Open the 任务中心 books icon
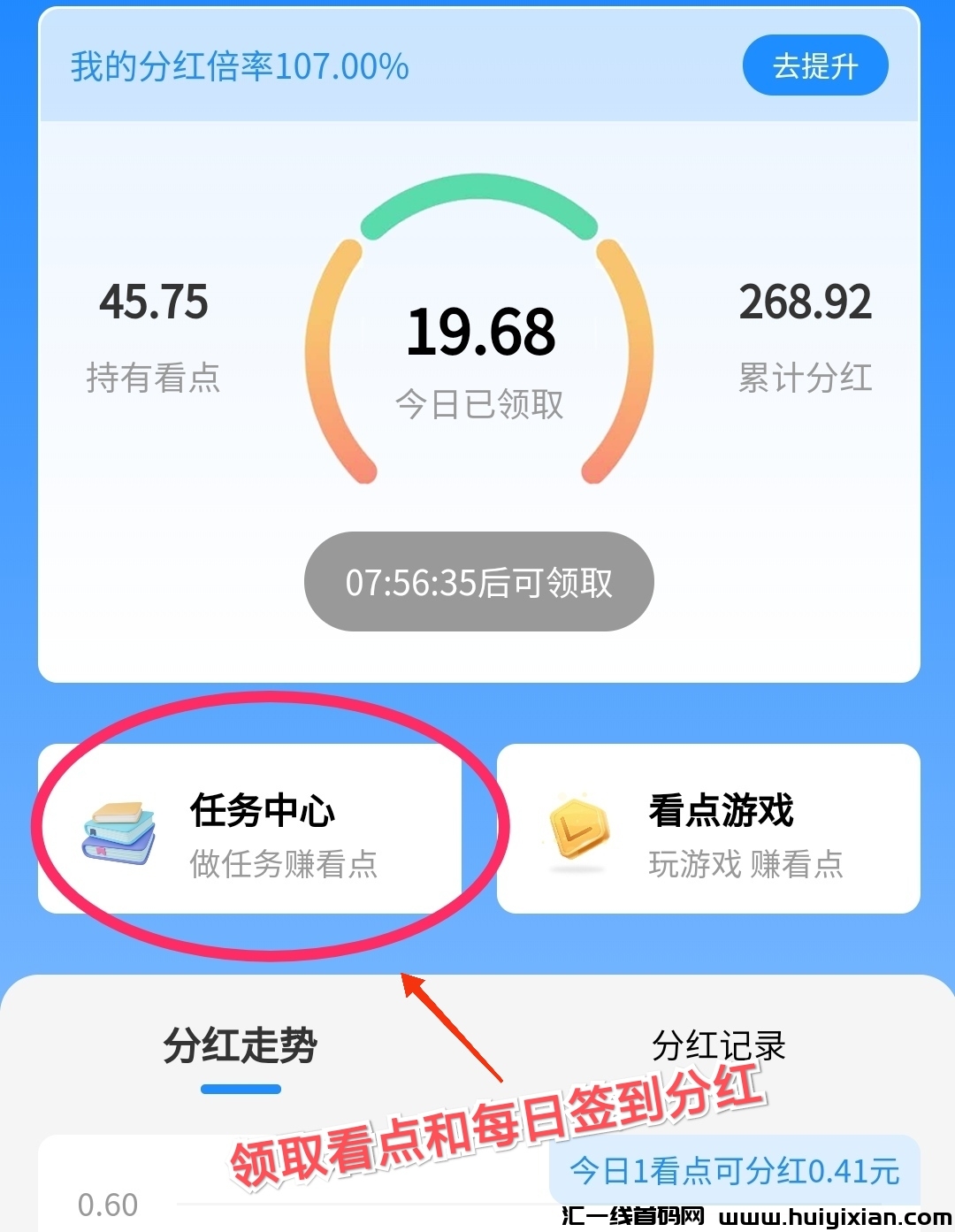 coord(118,832)
